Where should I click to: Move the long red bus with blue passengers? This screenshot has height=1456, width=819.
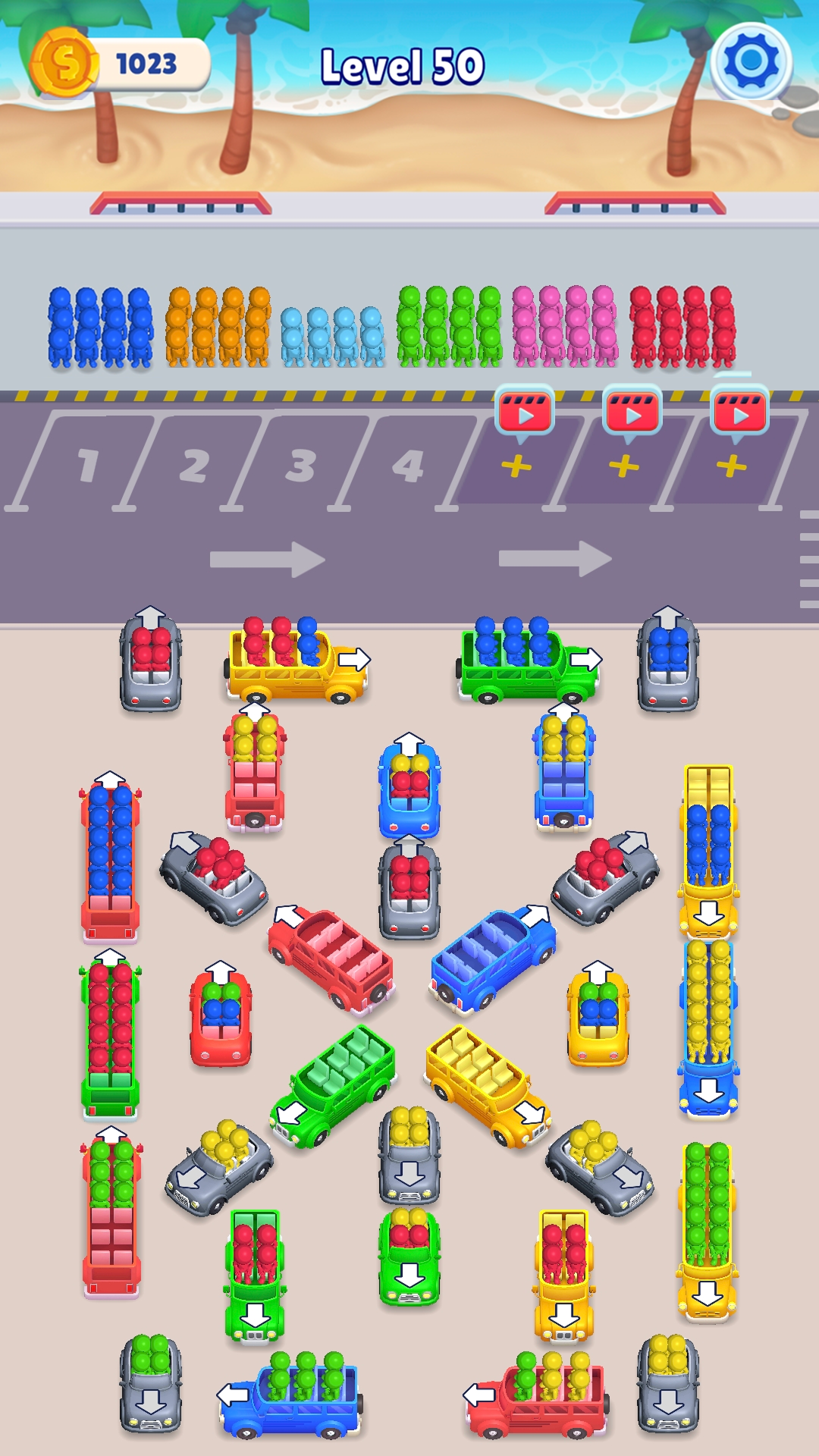tap(110, 857)
